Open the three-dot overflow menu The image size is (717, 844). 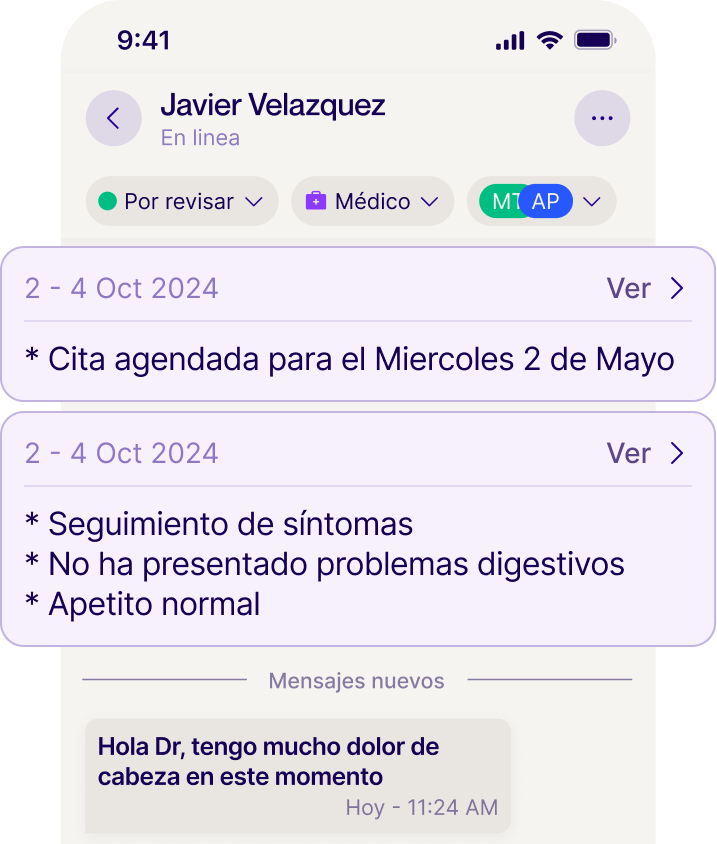602,118
